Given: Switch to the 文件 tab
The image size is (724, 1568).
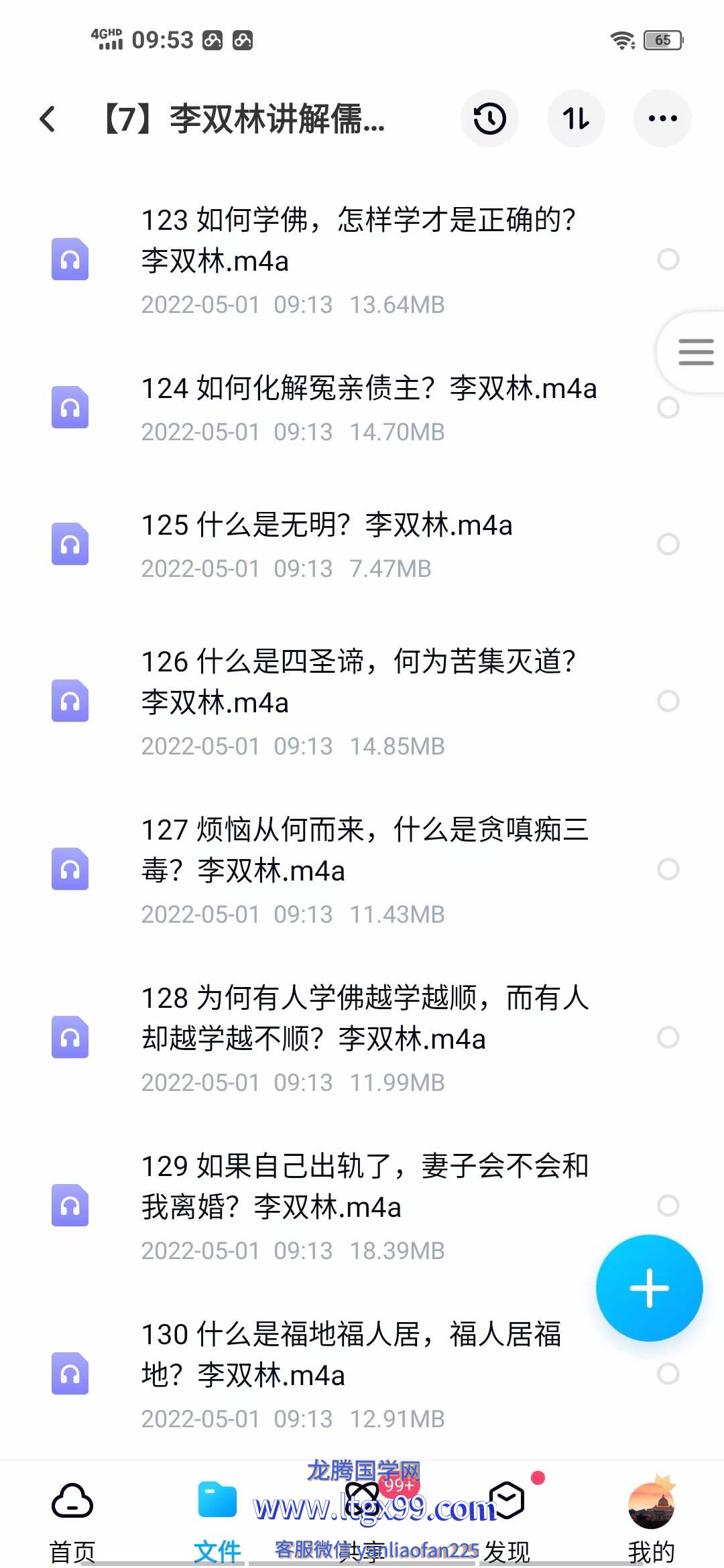Looking at the screenshot, I should (217, 1522).
